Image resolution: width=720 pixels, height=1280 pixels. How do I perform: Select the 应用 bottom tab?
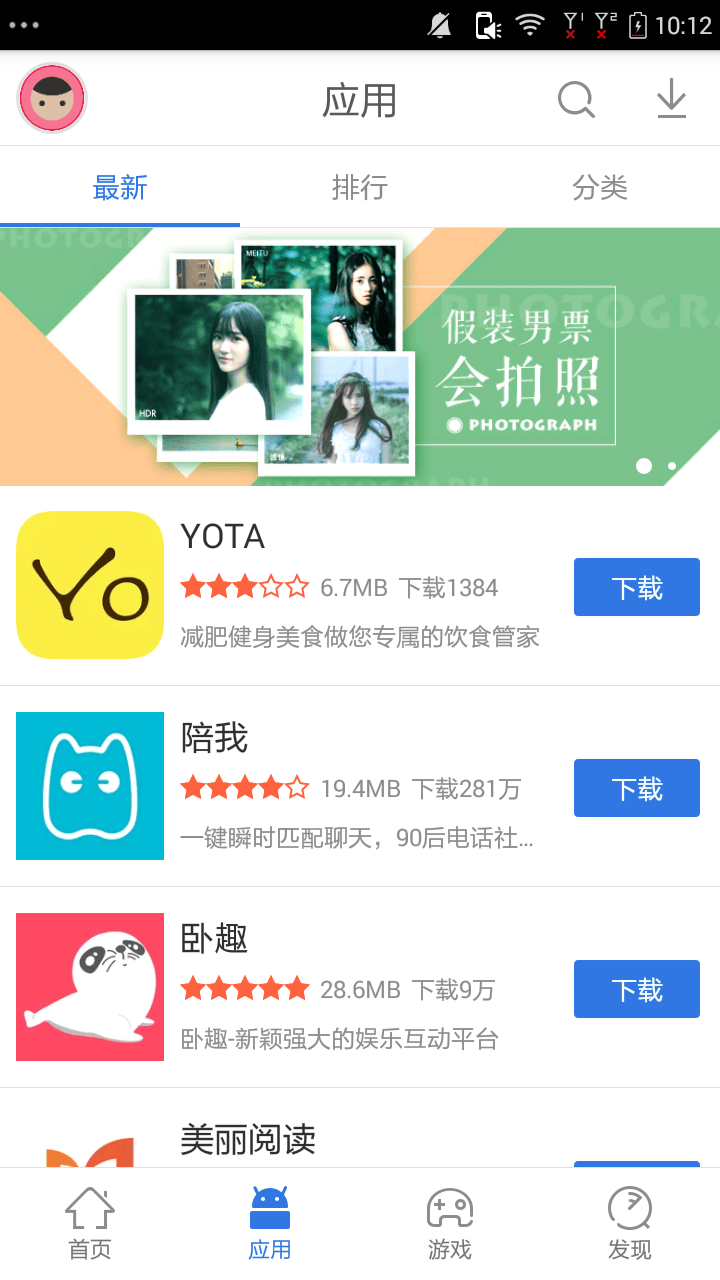point(270,1223)
